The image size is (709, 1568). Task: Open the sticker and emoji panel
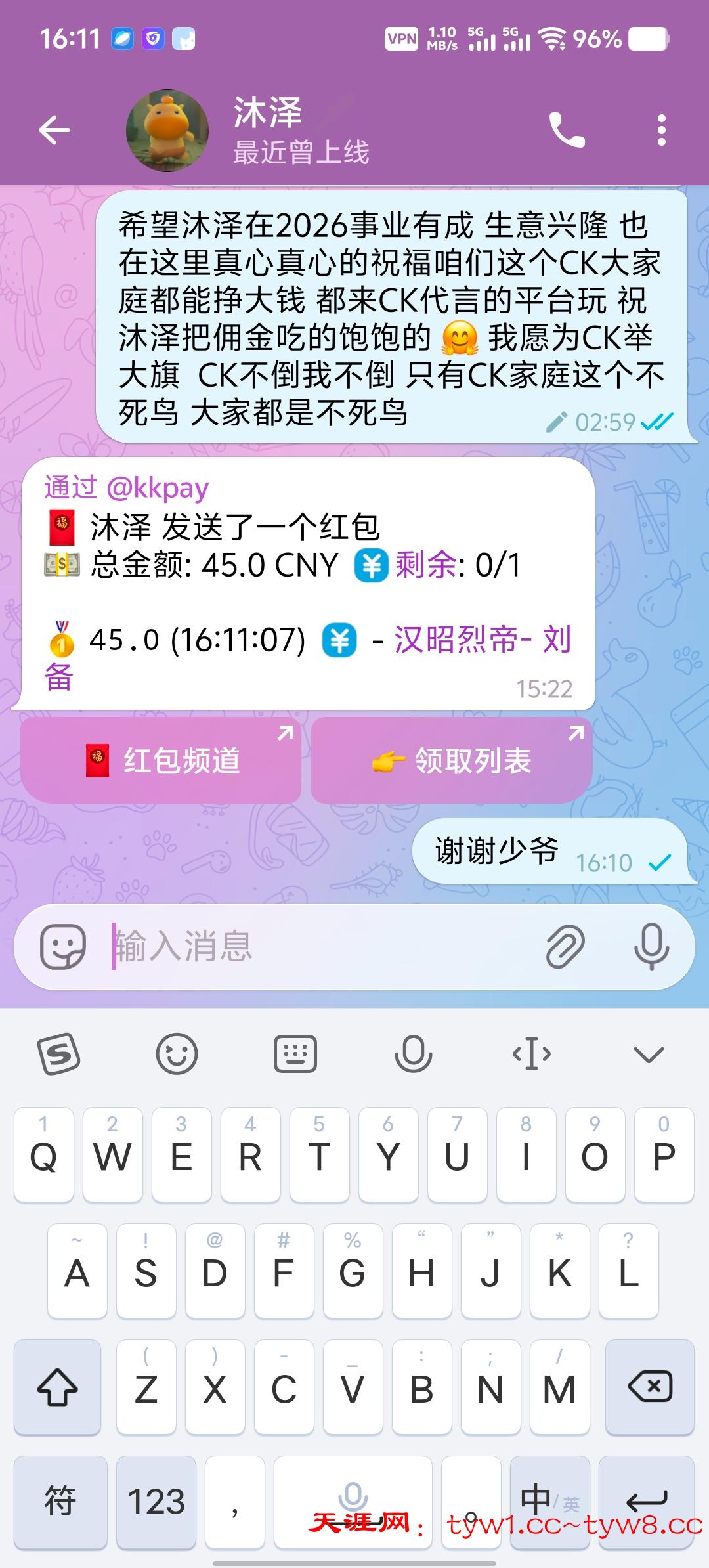(x=63, y=946)
